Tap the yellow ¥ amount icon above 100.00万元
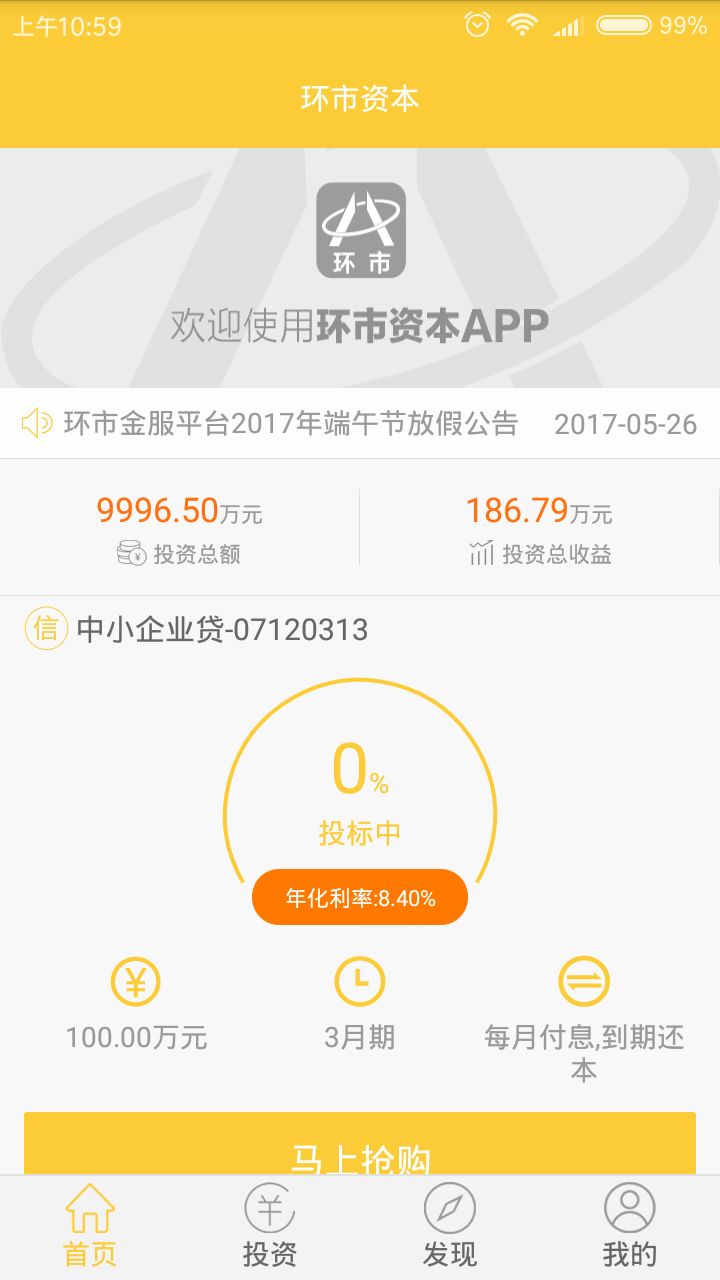 (x=137, y=983)
